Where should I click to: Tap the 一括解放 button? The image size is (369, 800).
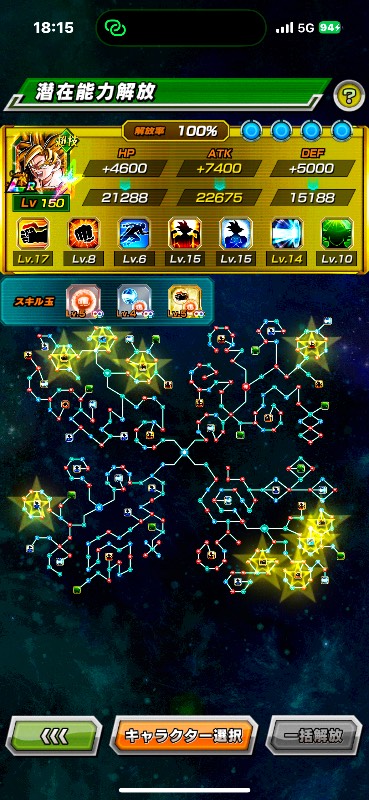coord(313,736)
